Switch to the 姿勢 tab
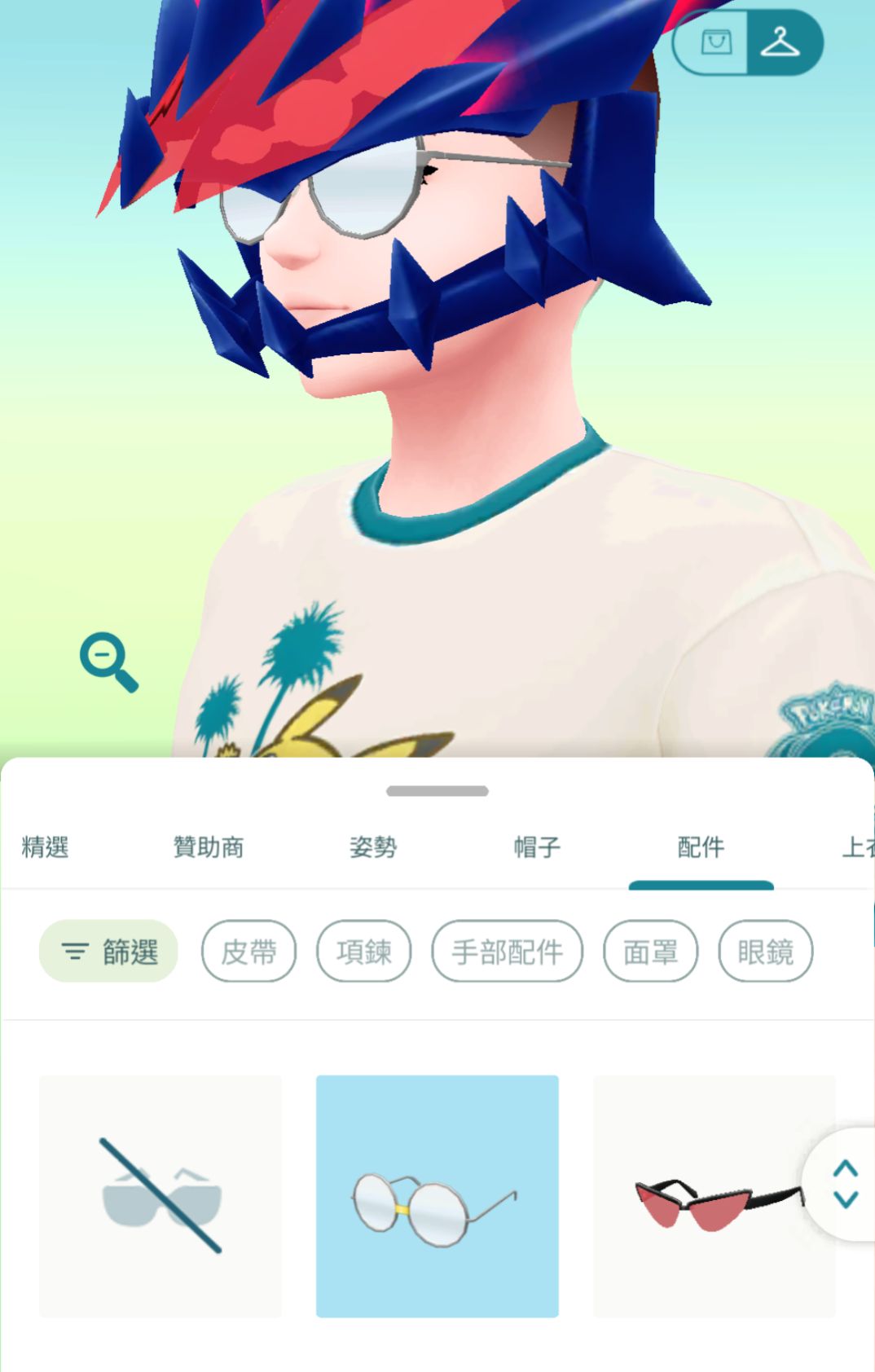This screenshot has height=1372, width=875. coord(373,847)
